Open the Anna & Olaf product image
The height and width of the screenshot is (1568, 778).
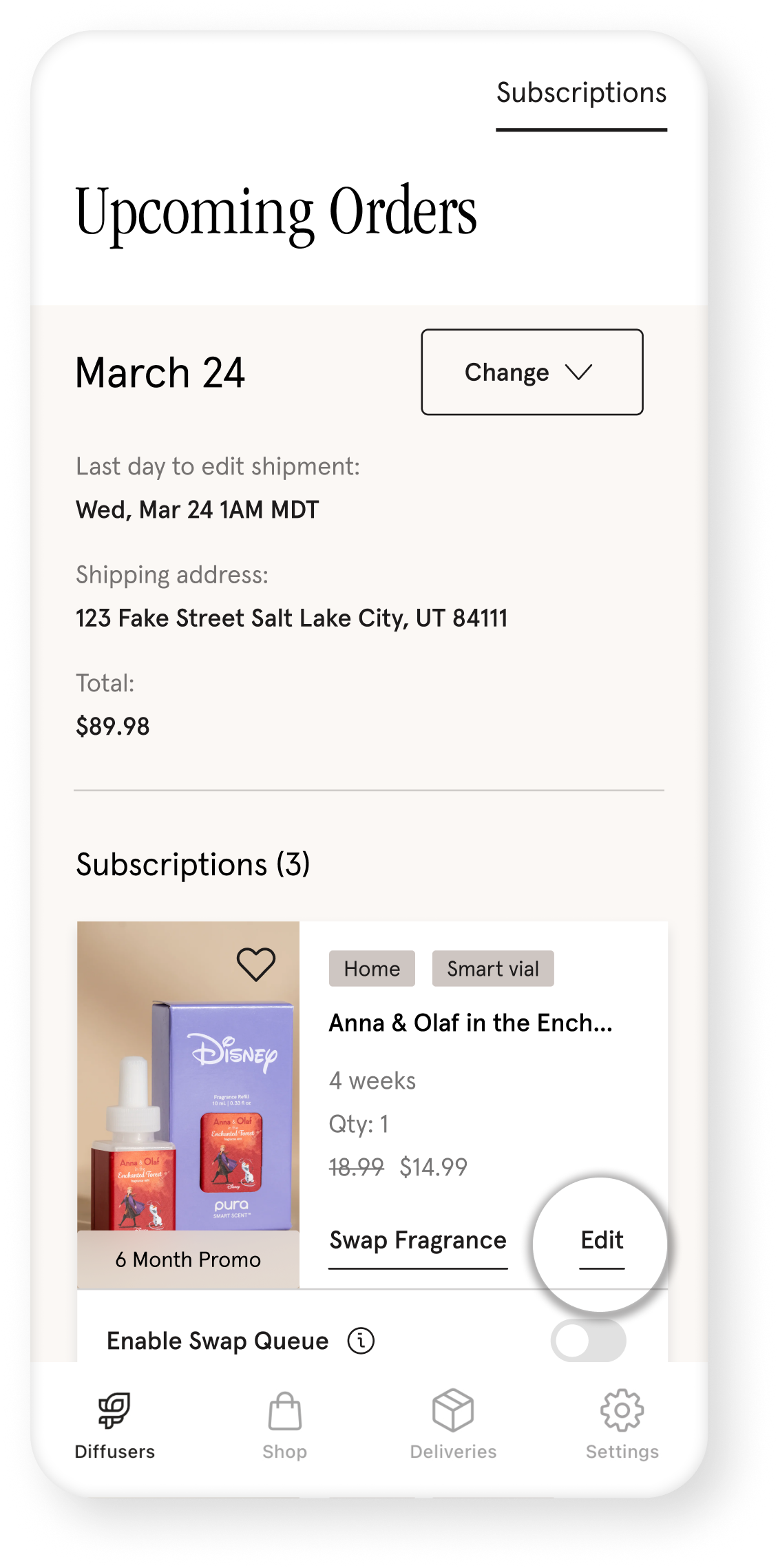188,1076
